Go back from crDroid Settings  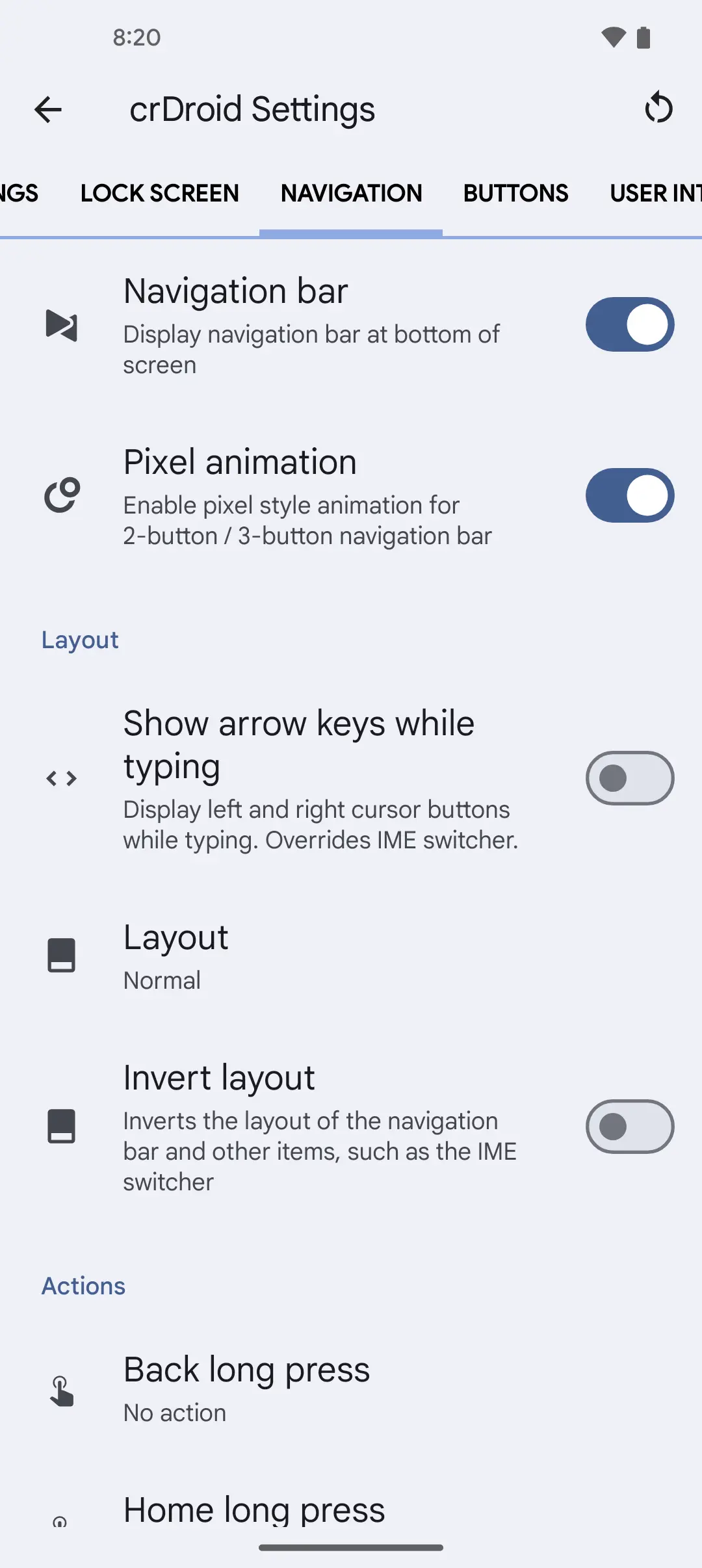tap(48, 109)
